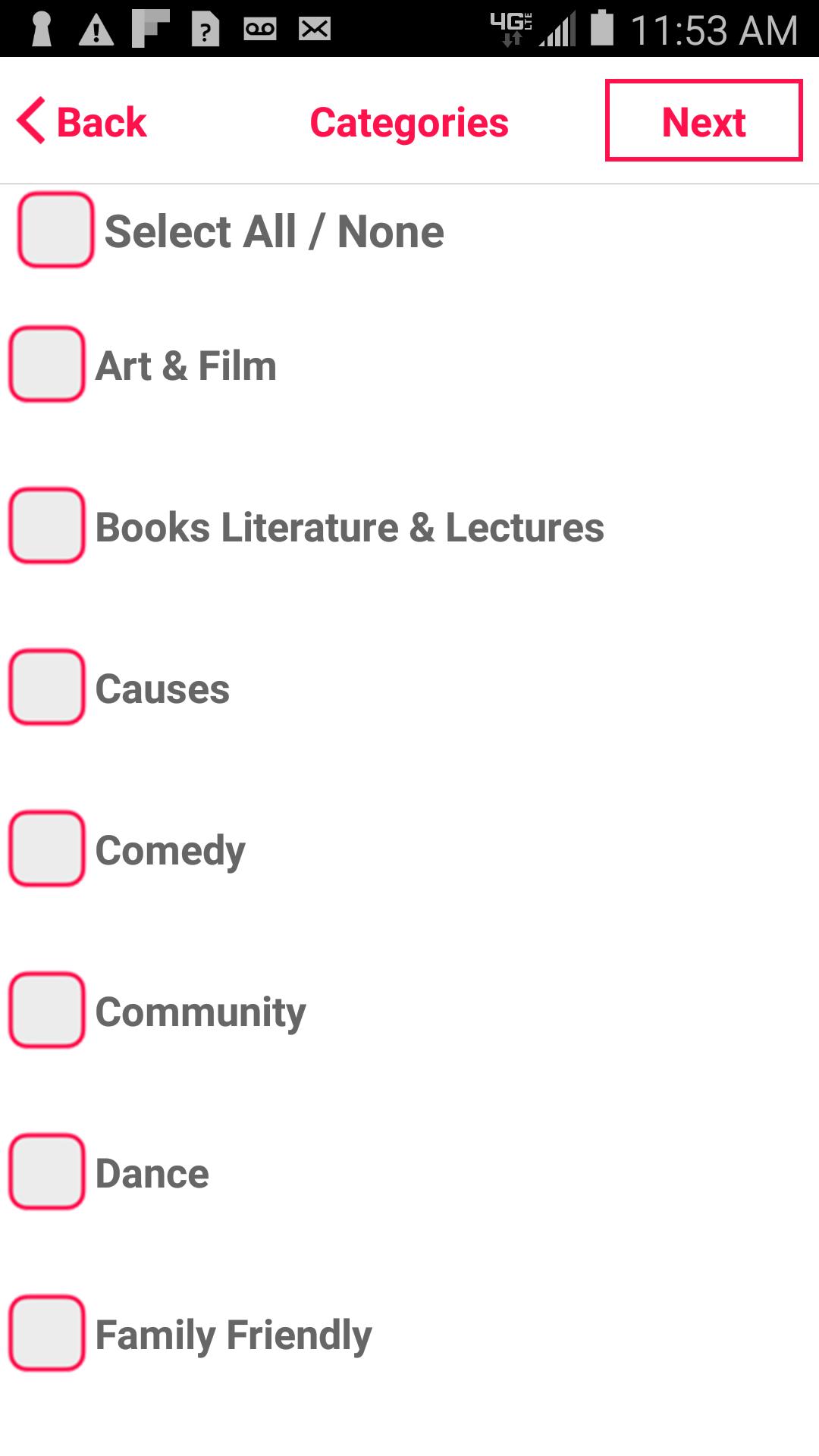
Task: Go back to the previous screen
Action: tap(82, 121)
